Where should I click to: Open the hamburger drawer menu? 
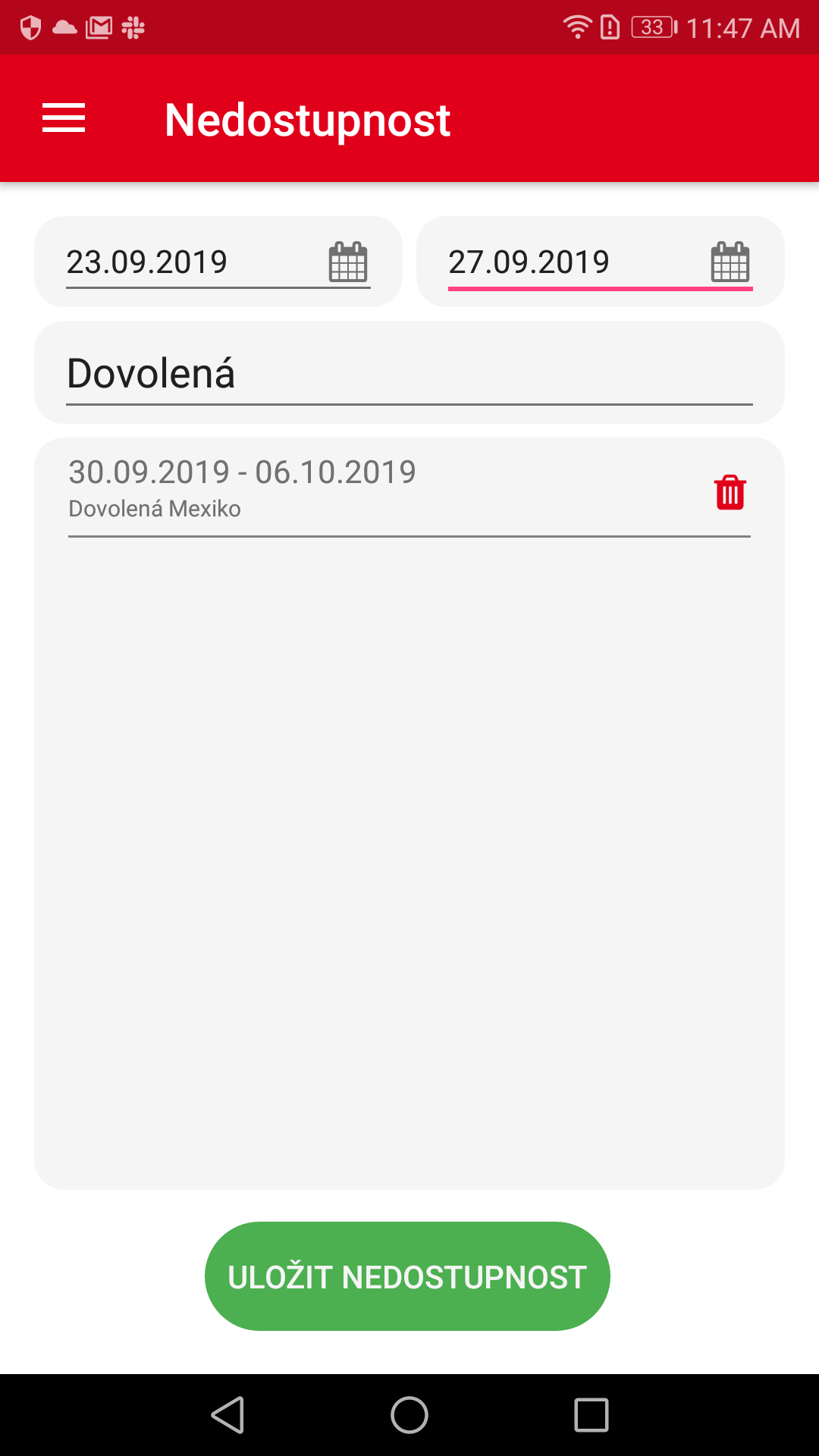coord(64,118)
